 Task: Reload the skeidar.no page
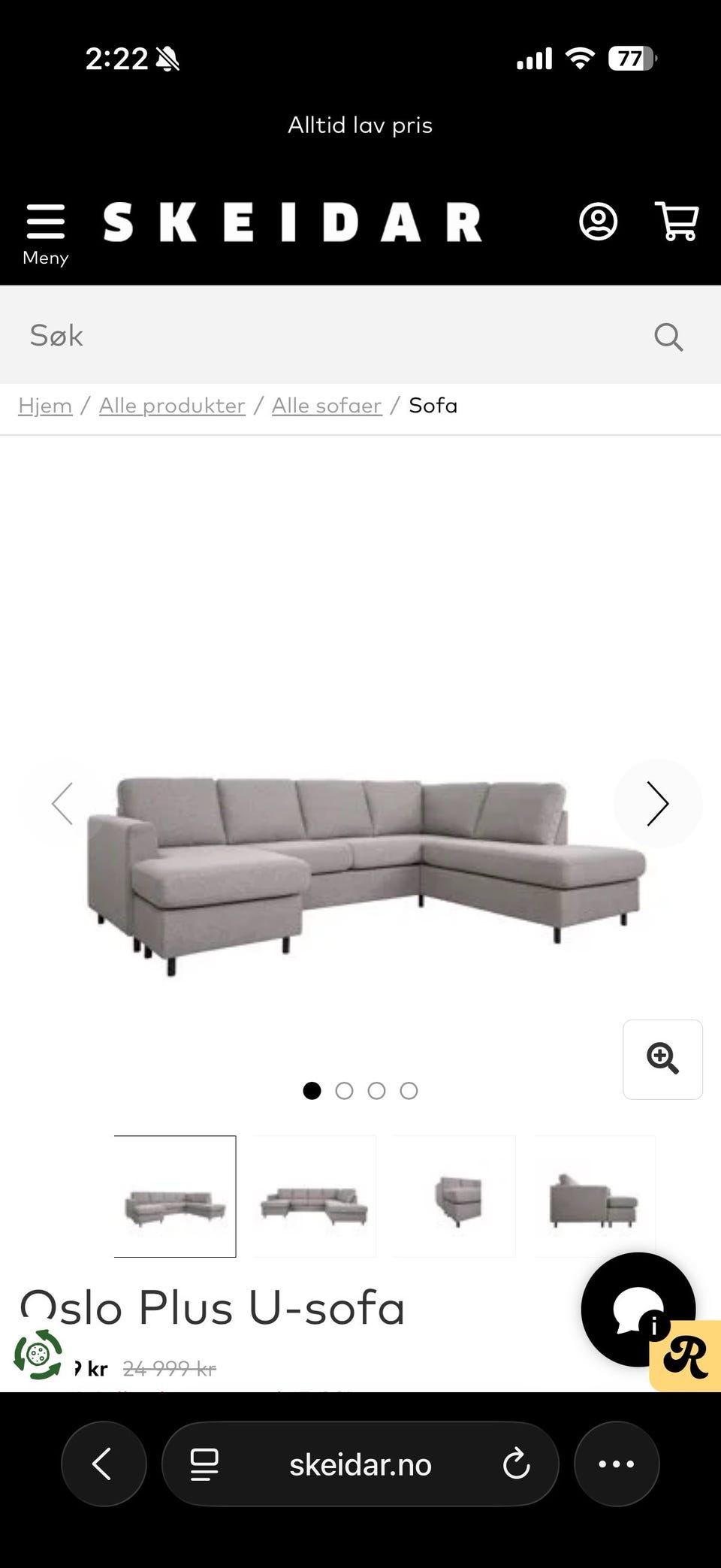pos(516,1464)
